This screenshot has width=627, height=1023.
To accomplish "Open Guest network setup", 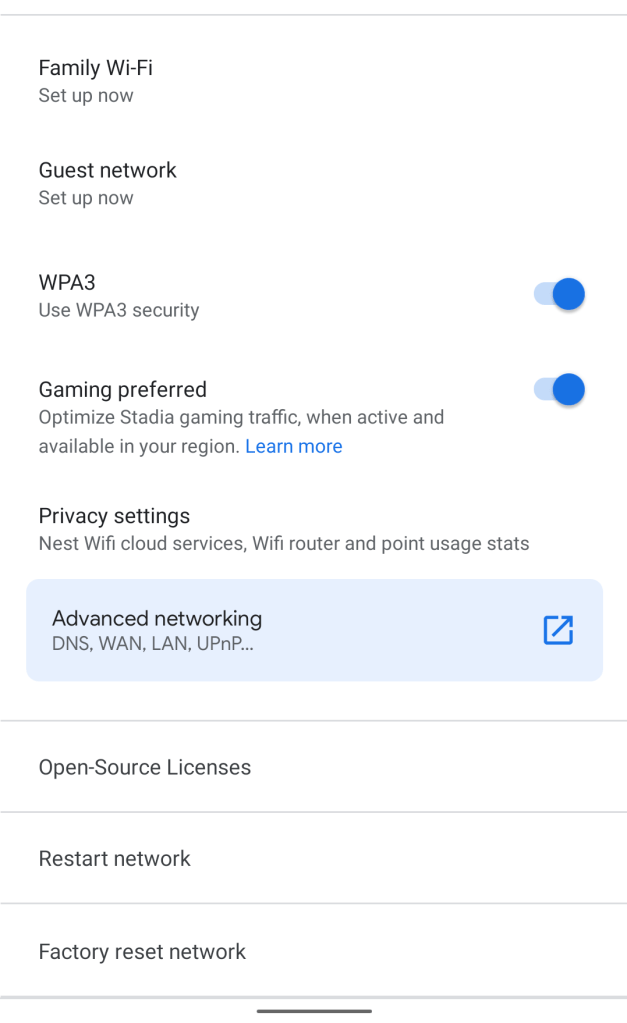I will [108, 183].
